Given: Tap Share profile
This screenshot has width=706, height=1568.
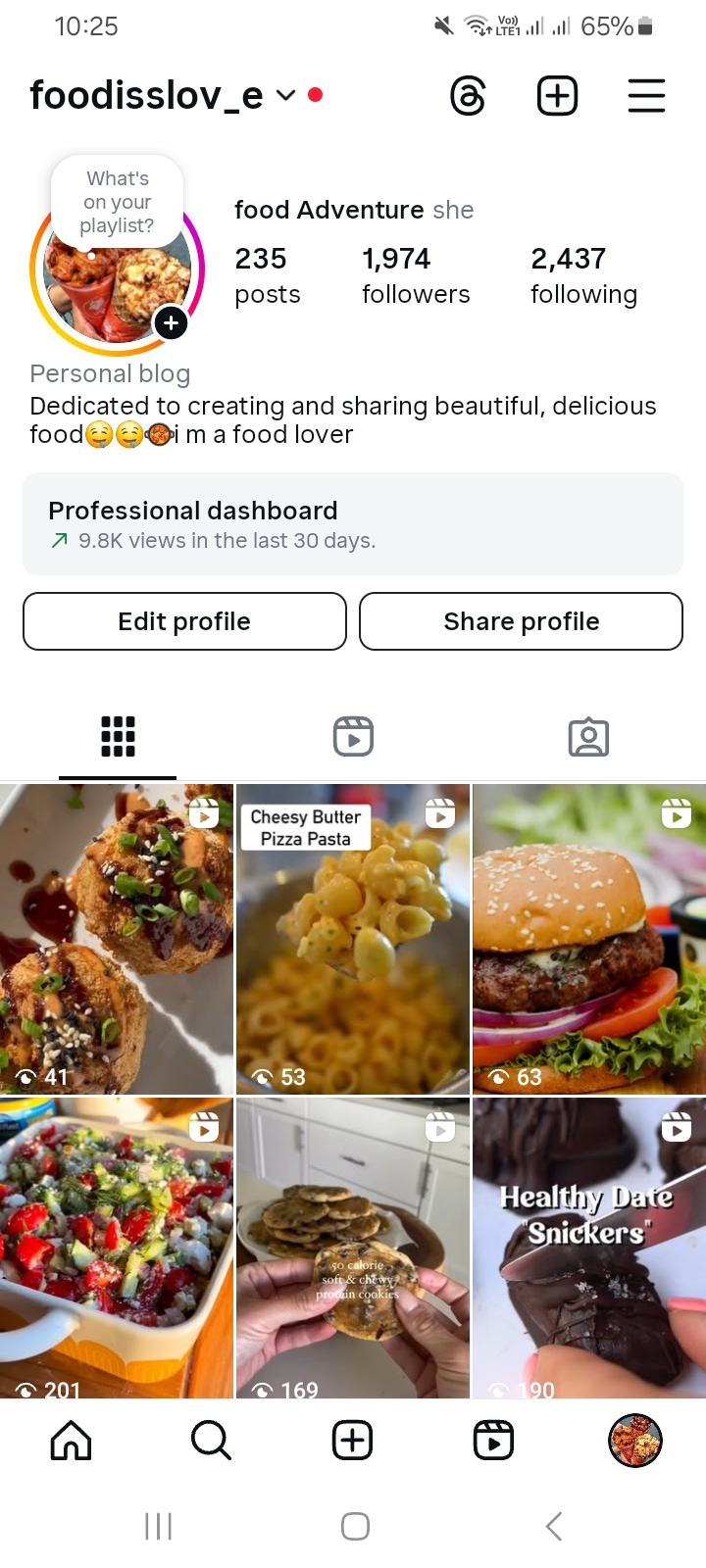Looking at the screenshot, I should tap(521, 621).
